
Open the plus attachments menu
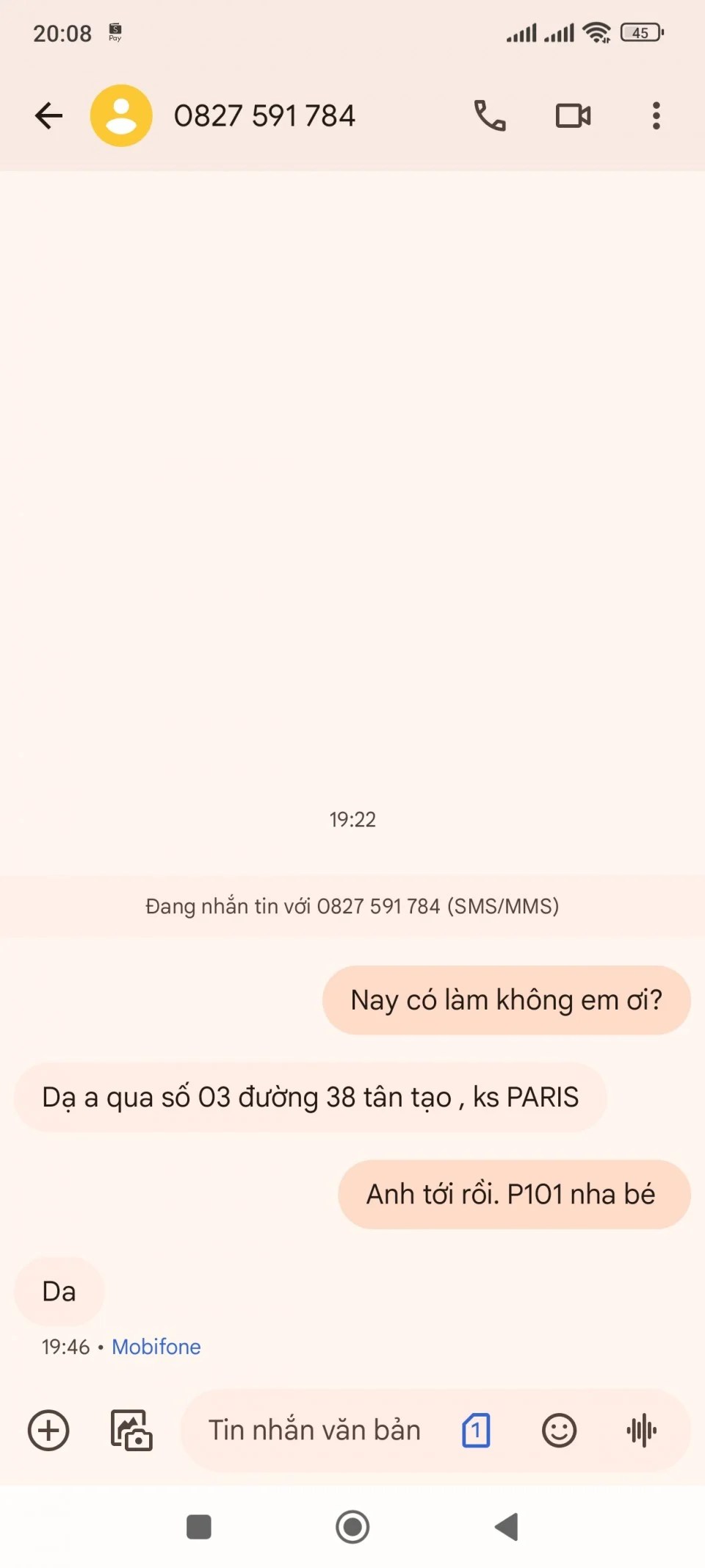pyautogui.click(x=48, y=1431)
